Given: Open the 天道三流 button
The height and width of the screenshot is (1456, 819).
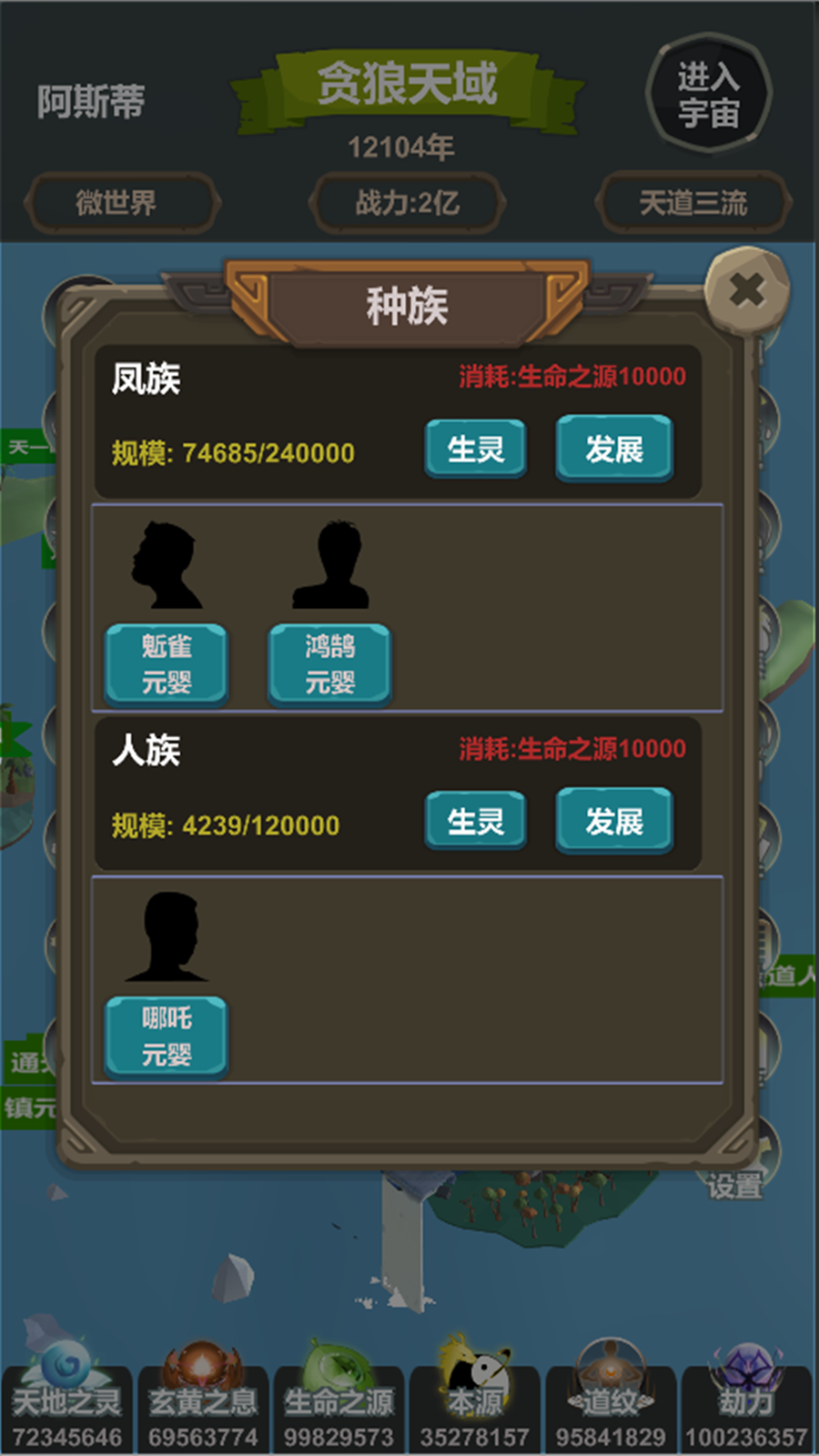Looking at the screenshot, I should tap(693, 202).
